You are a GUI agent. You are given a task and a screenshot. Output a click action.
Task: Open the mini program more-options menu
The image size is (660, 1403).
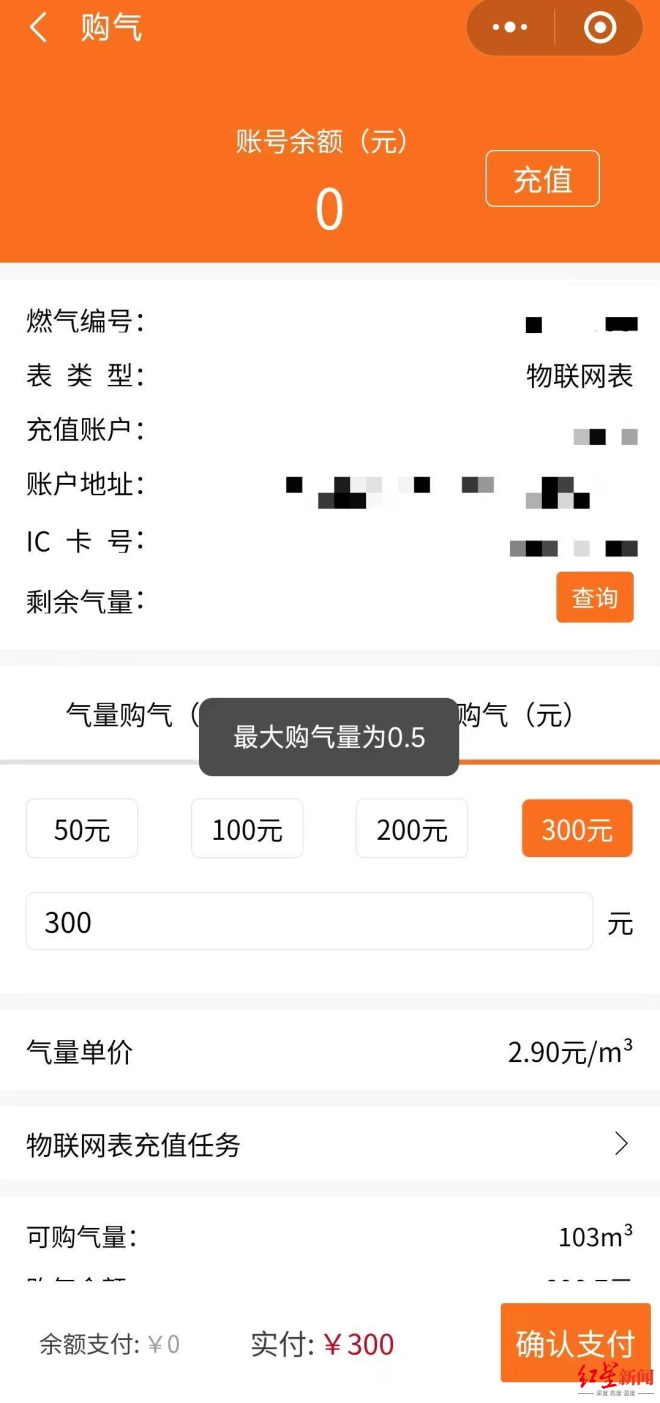click(x=510, y=28)
